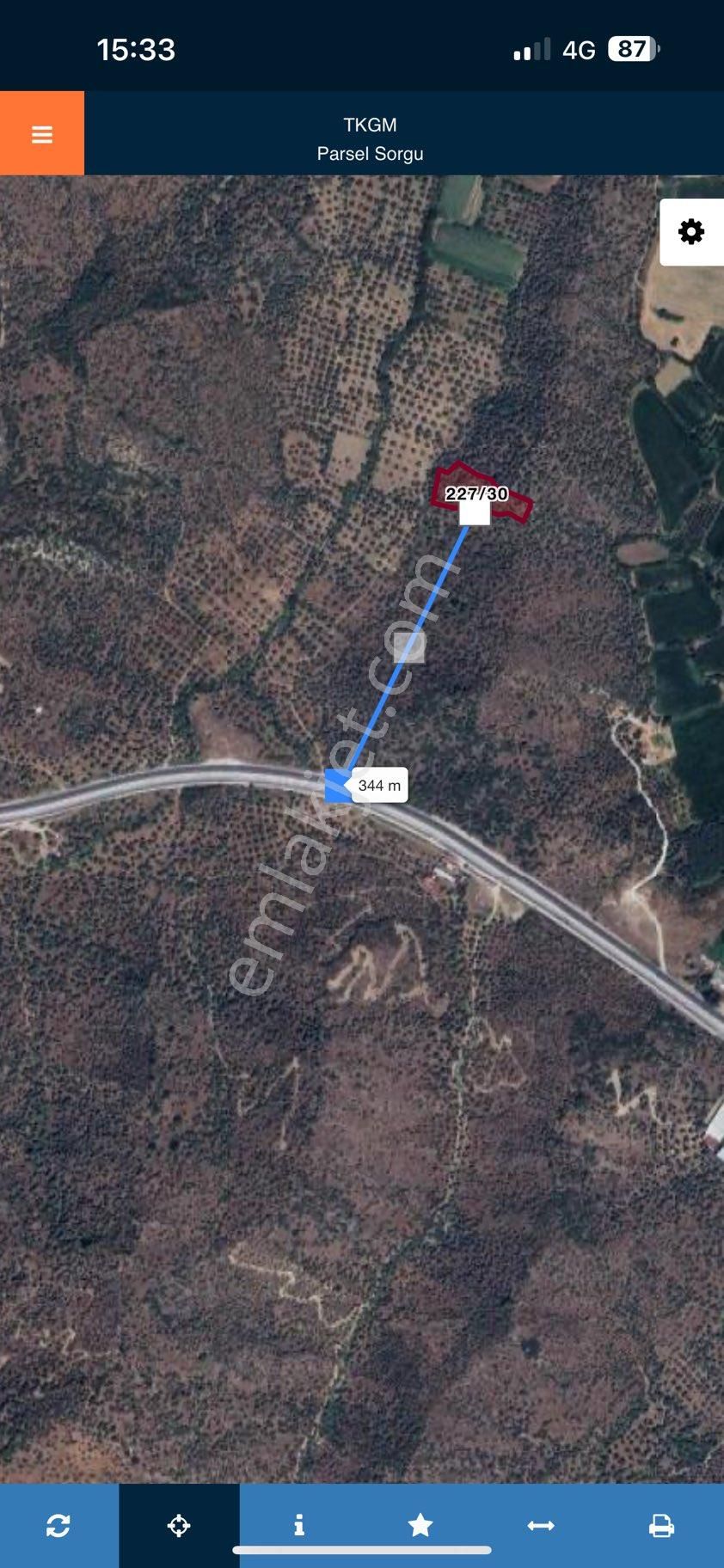Tap the refresh icon in bottom toolbar

click(x=58, y=1526)
